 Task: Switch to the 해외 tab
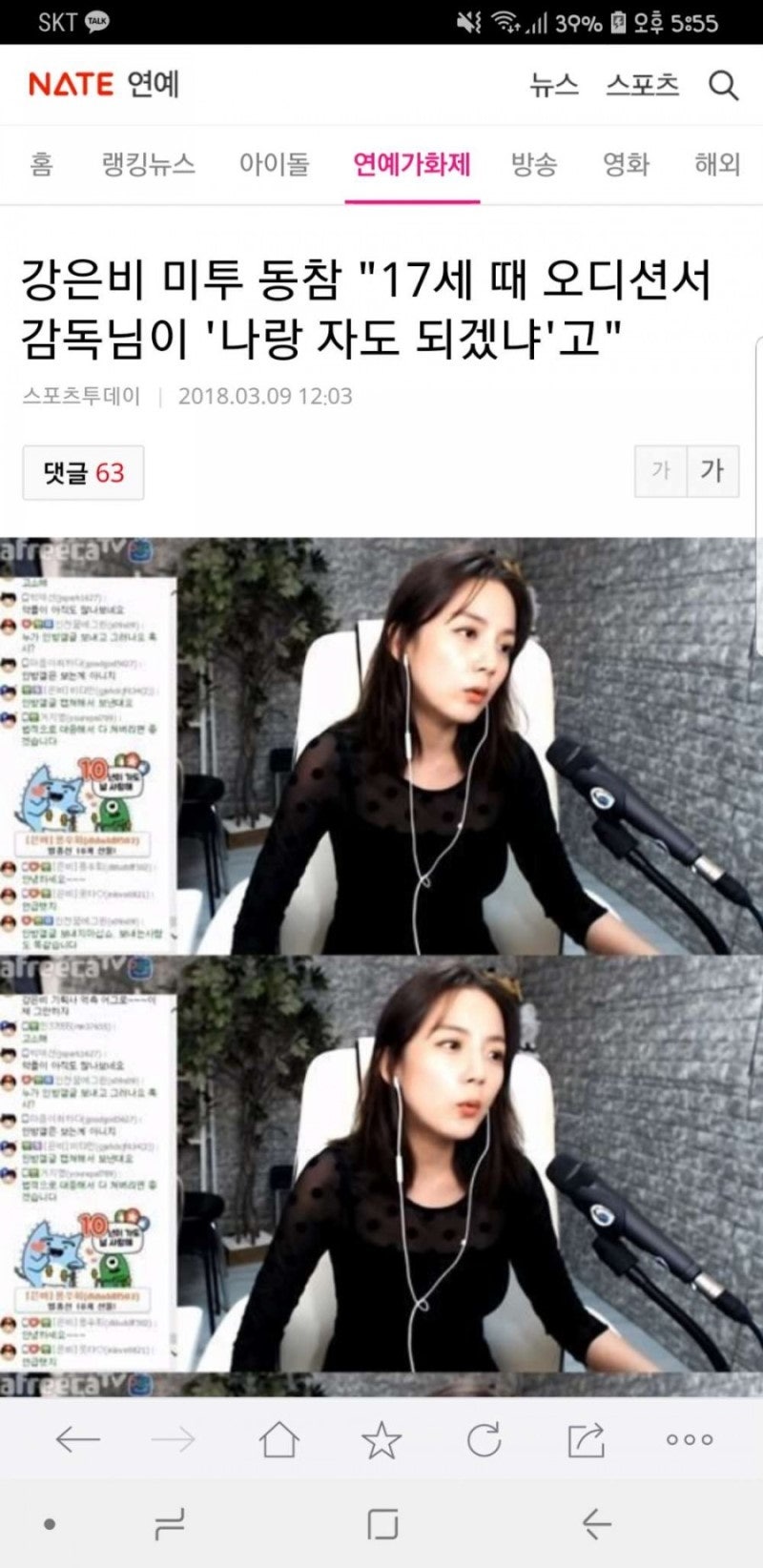point(717,164)
